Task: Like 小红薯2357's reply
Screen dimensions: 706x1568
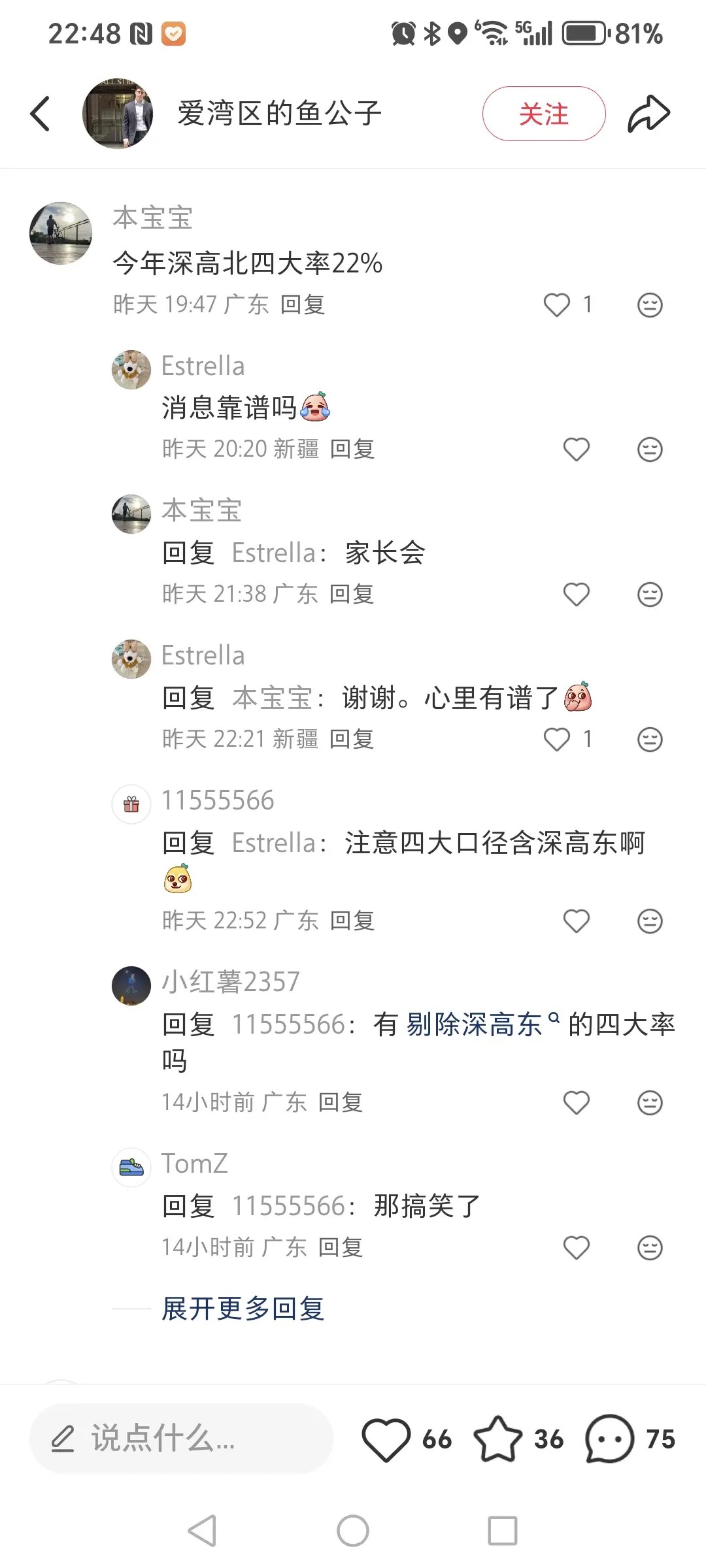Action: tap(576, 1103)
